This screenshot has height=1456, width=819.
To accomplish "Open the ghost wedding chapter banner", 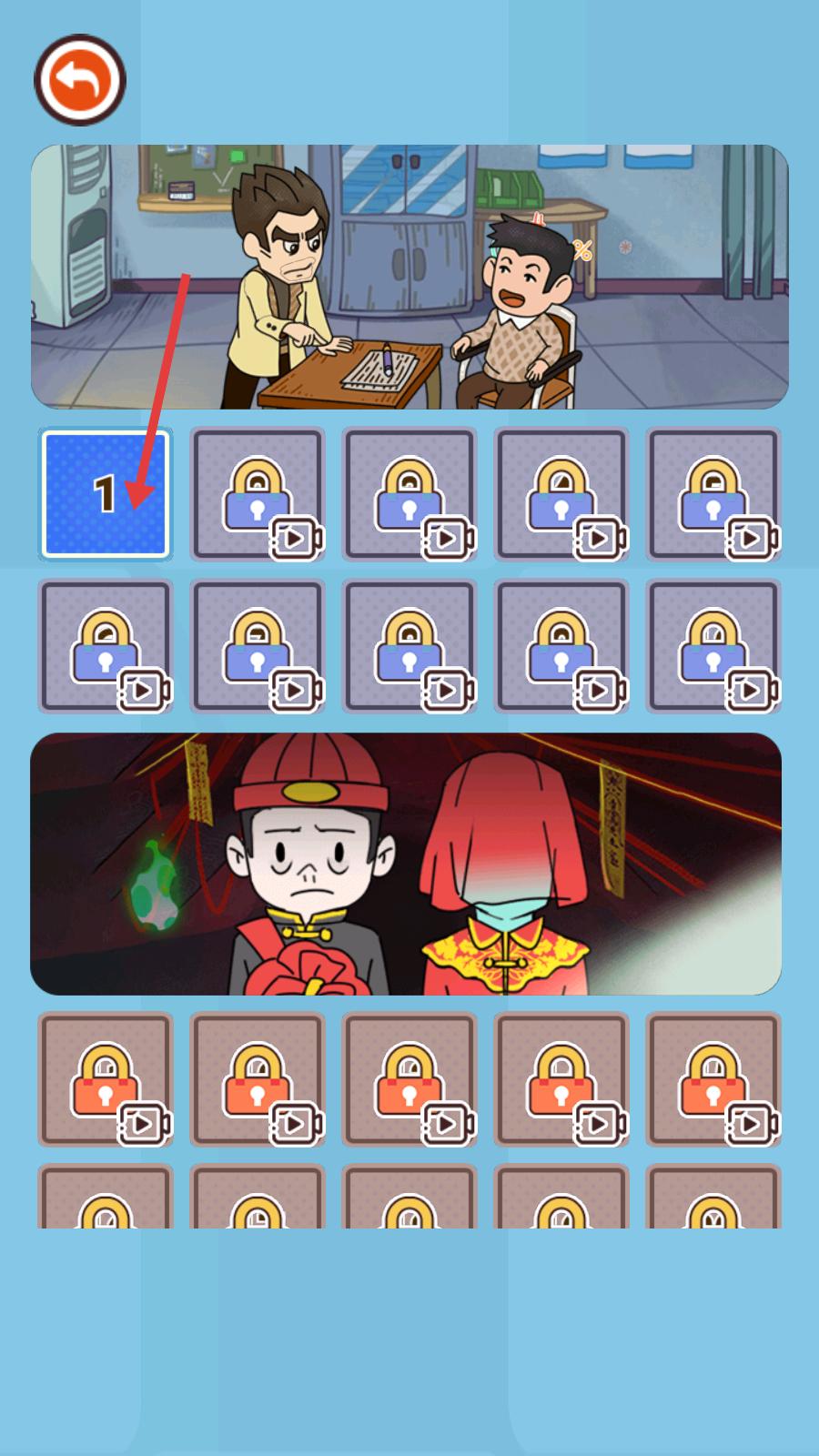I will (406, 863).
